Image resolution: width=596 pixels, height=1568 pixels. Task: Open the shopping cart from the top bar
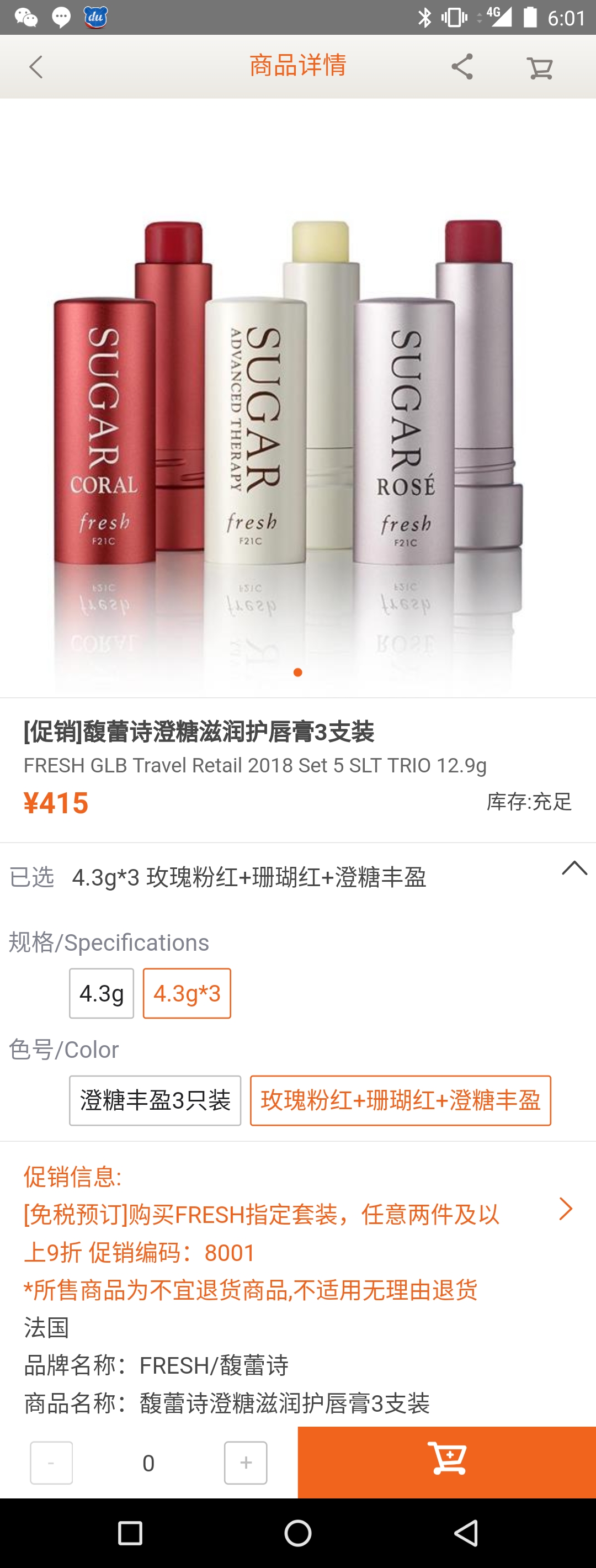click(540, 66)
